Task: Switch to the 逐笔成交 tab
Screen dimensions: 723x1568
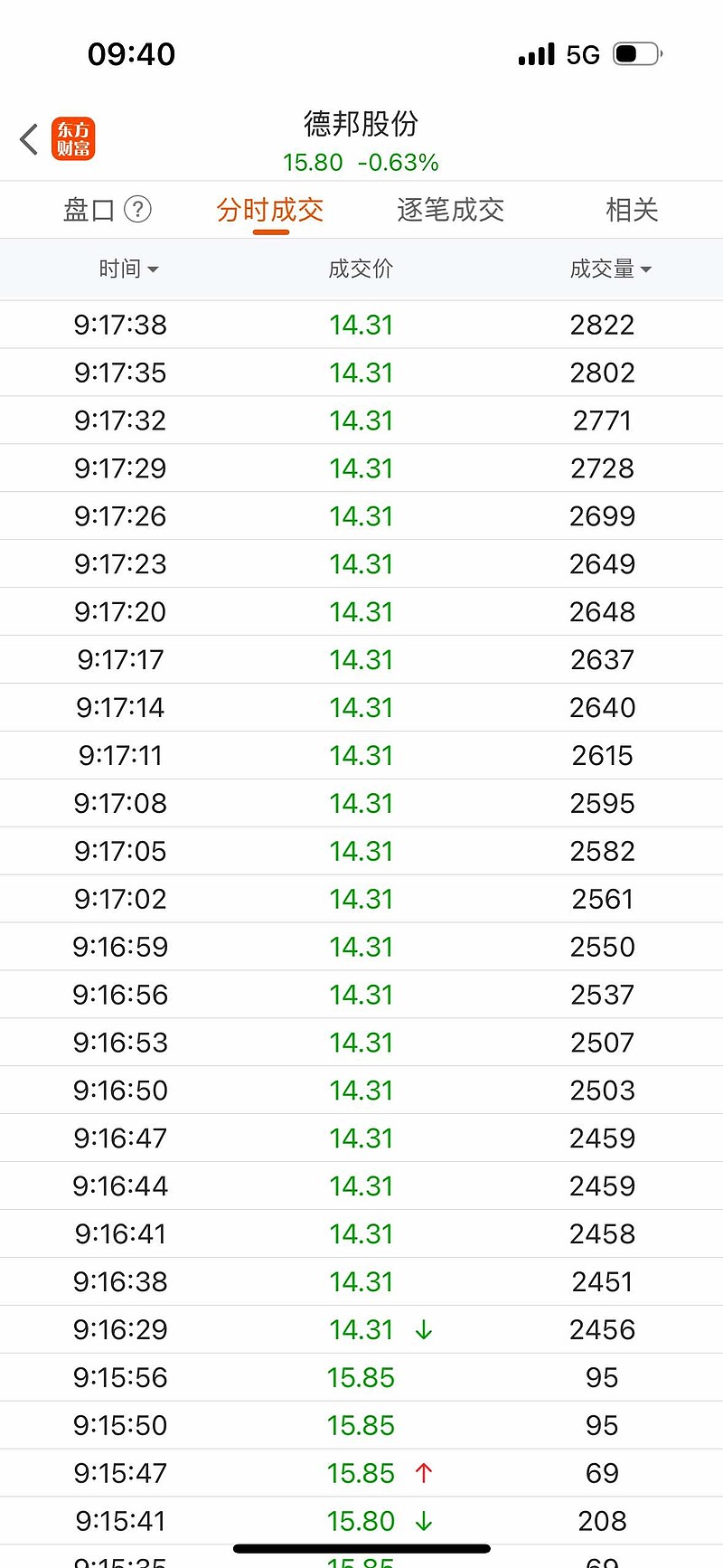Action: 451,210
